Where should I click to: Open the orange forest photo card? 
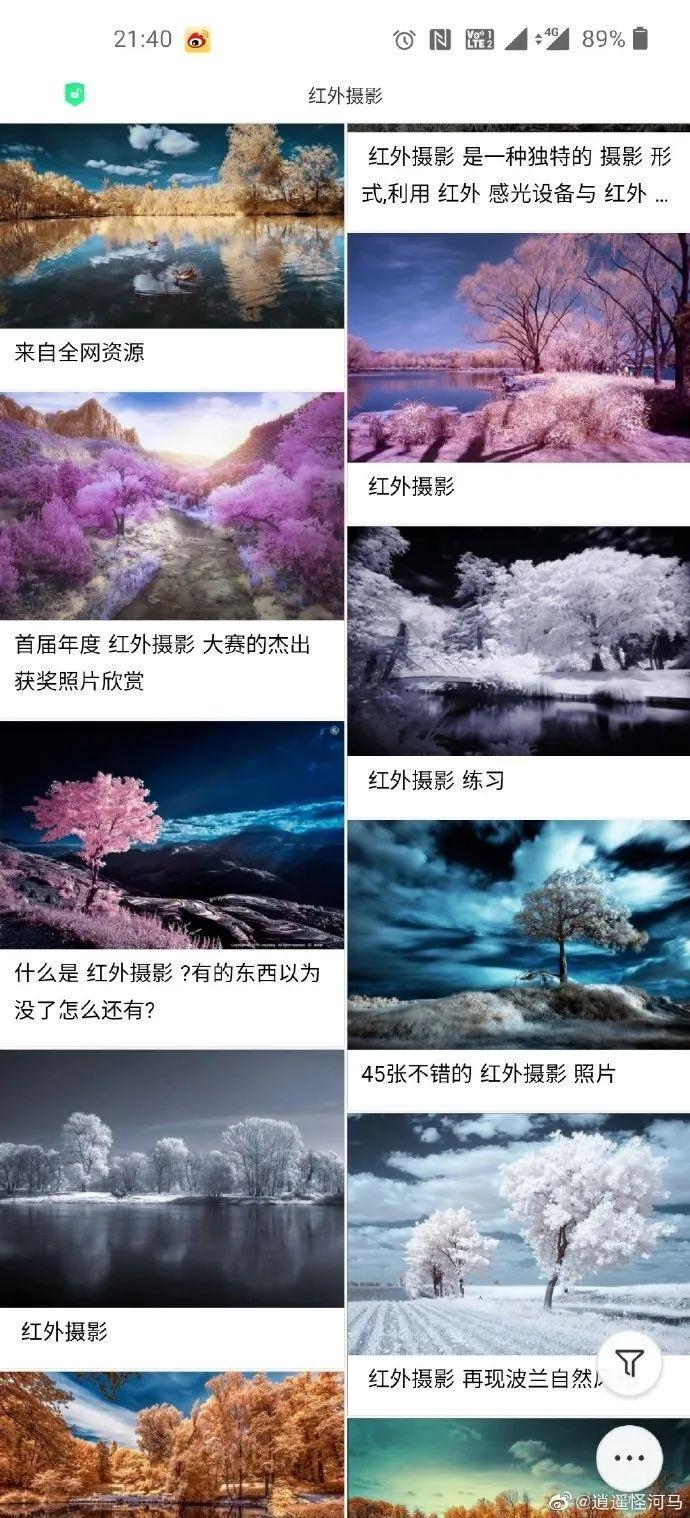tap(171, 1445)
